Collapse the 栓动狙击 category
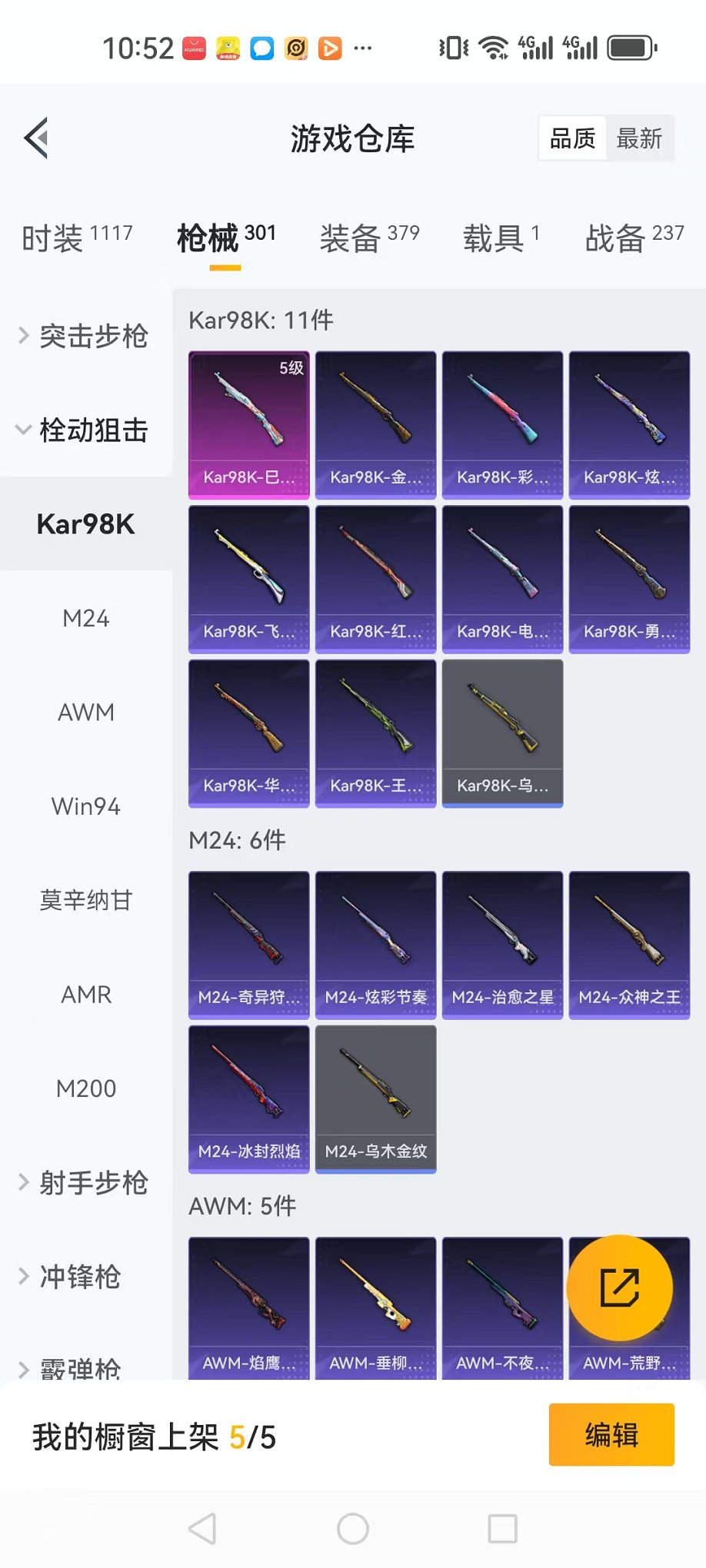This screenshot has width=706, height=1568. tap(85, 430)
